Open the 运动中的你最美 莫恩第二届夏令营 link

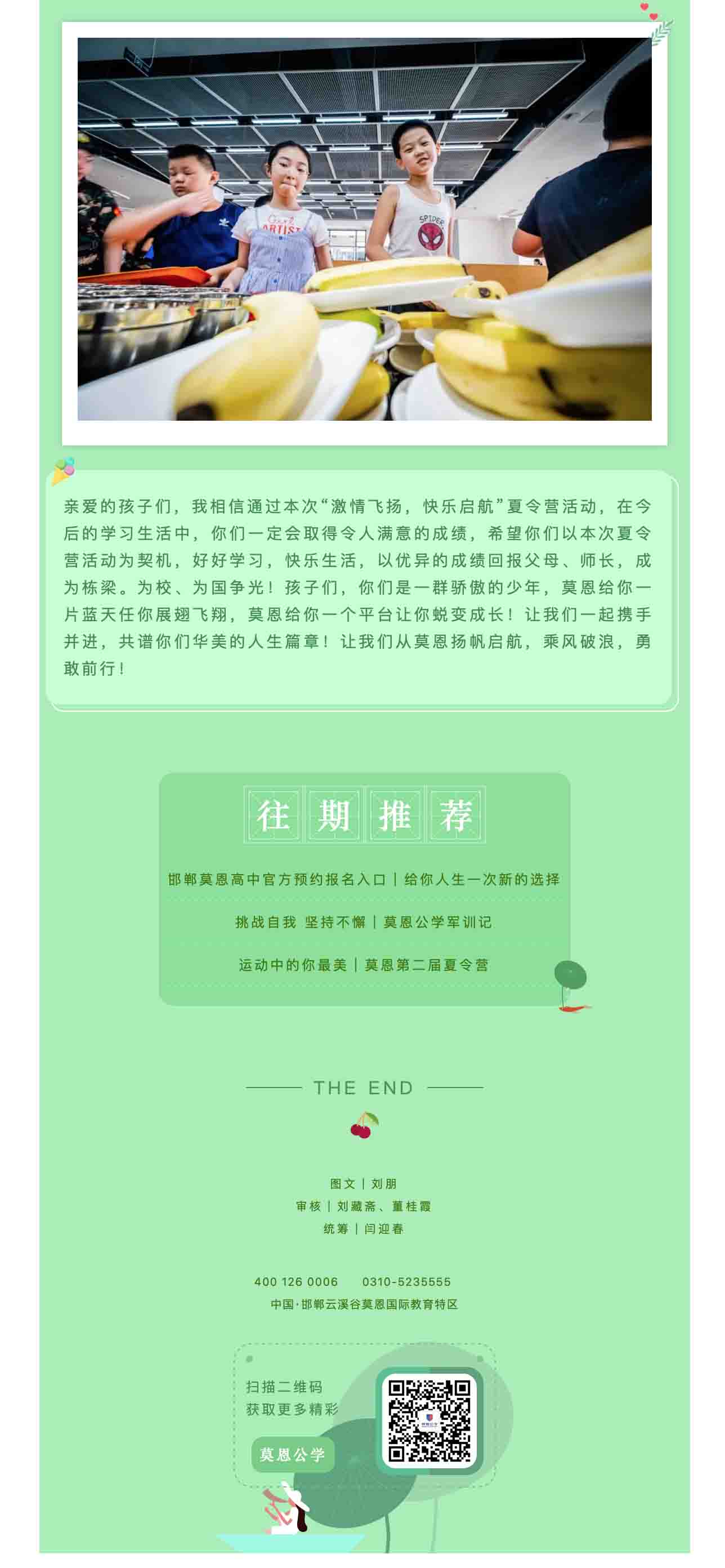[364, 964]
